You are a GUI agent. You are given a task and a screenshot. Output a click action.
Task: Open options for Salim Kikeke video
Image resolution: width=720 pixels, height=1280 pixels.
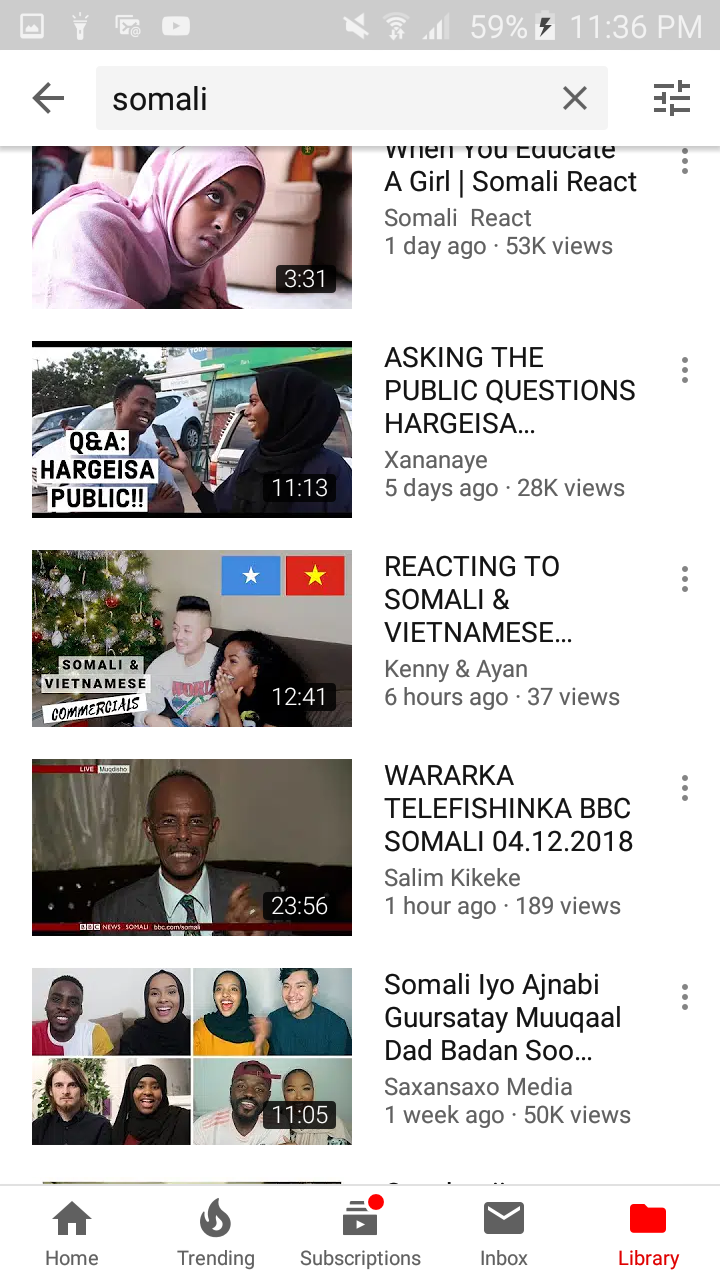coord(685,788)
